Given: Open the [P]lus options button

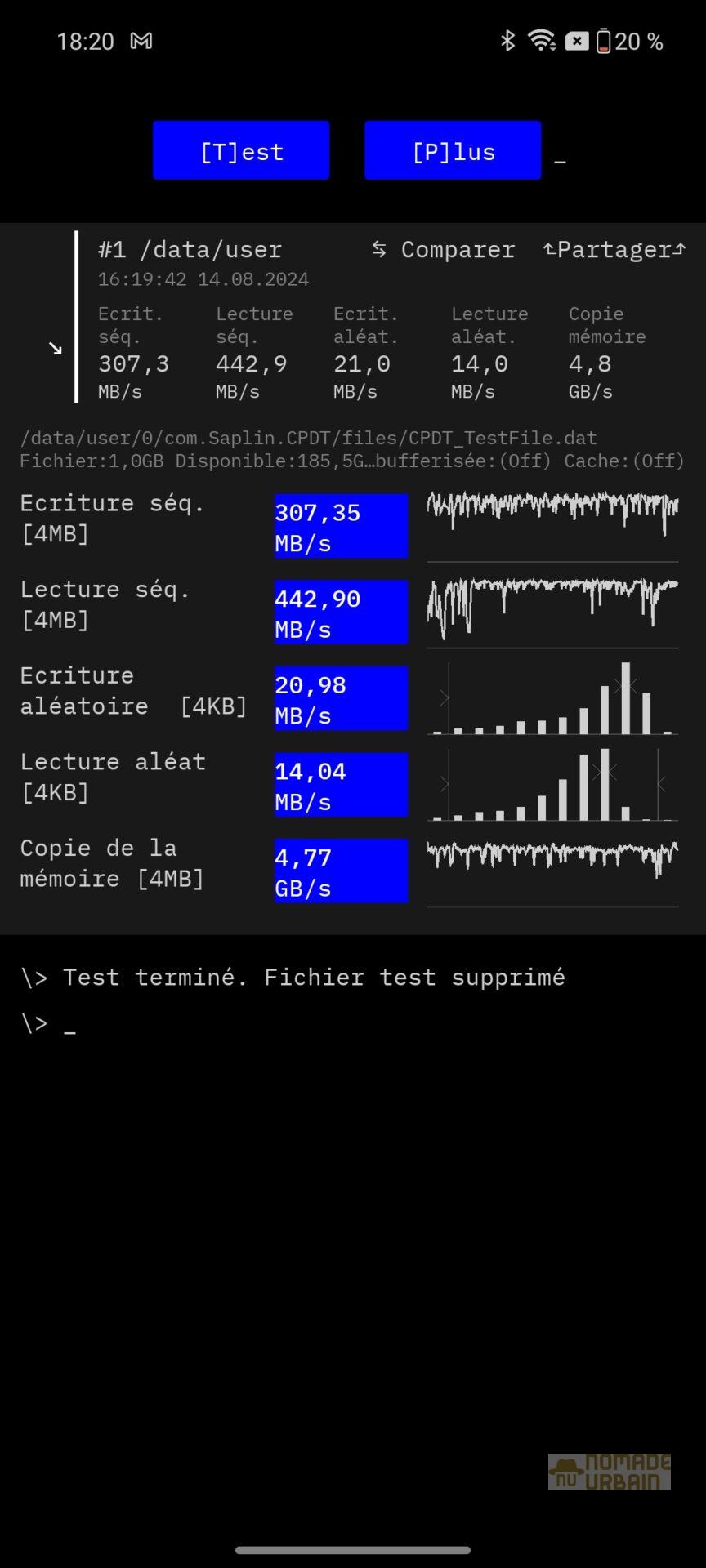Looking at the screenshot, I should tap(453, 151).
